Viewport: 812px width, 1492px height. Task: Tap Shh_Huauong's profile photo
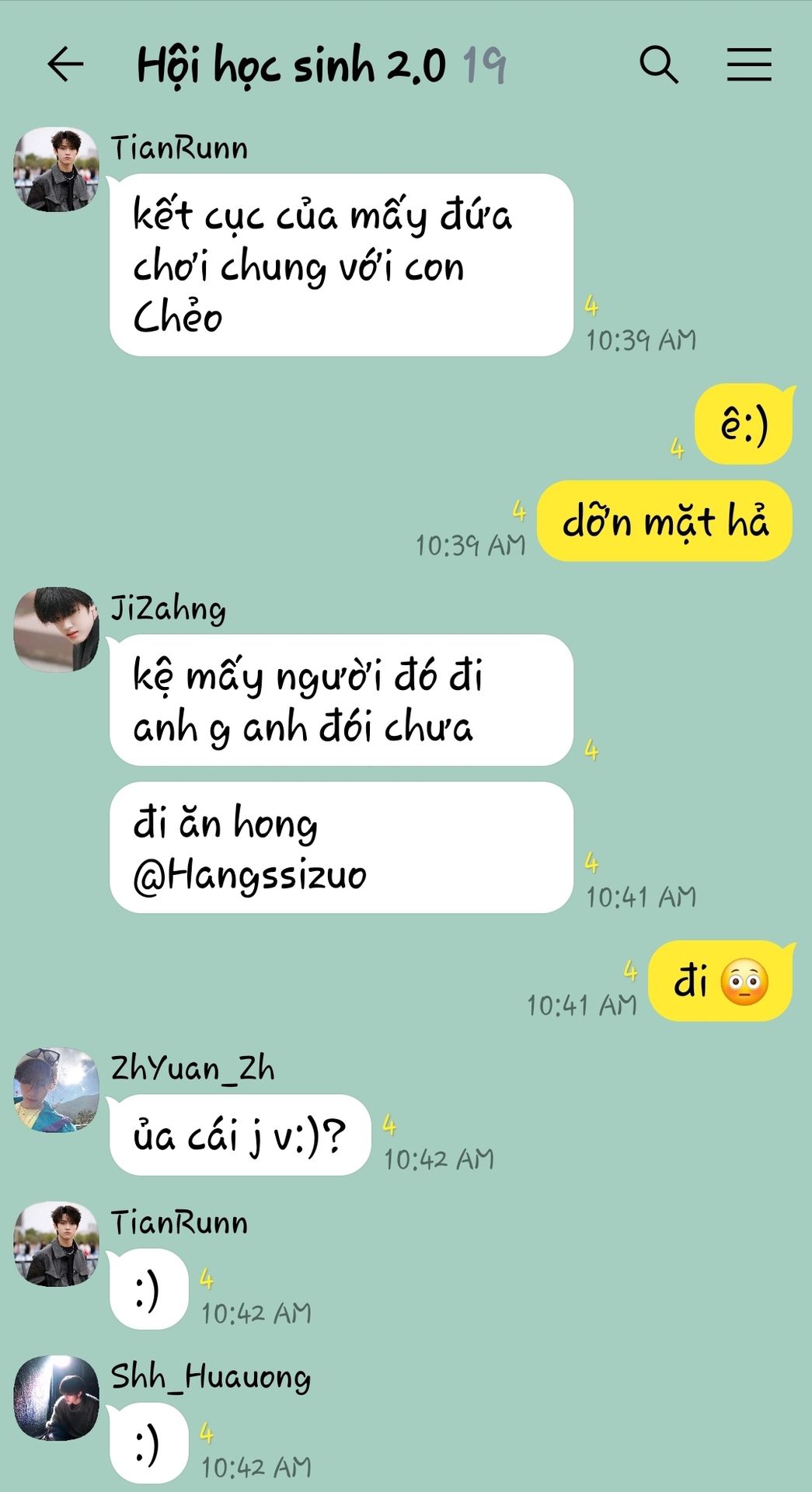(x=57, y=1397)
